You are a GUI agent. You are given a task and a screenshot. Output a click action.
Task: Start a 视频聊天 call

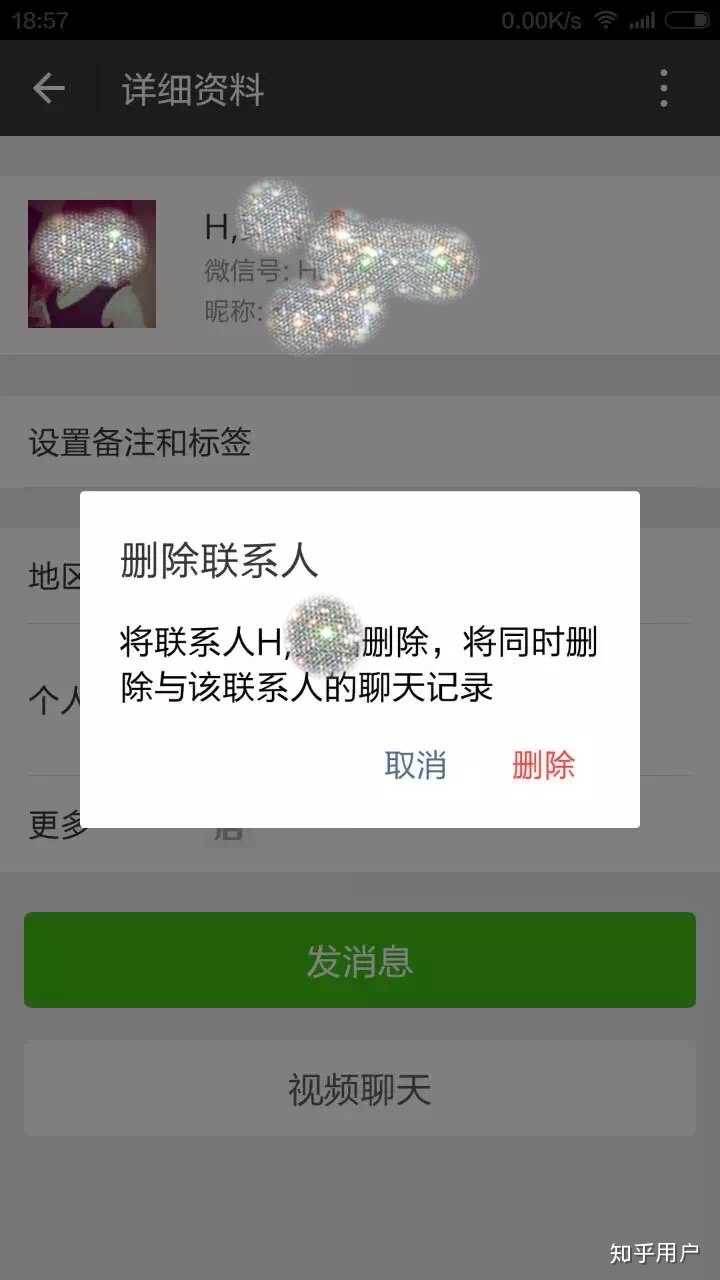(360, 1089)
